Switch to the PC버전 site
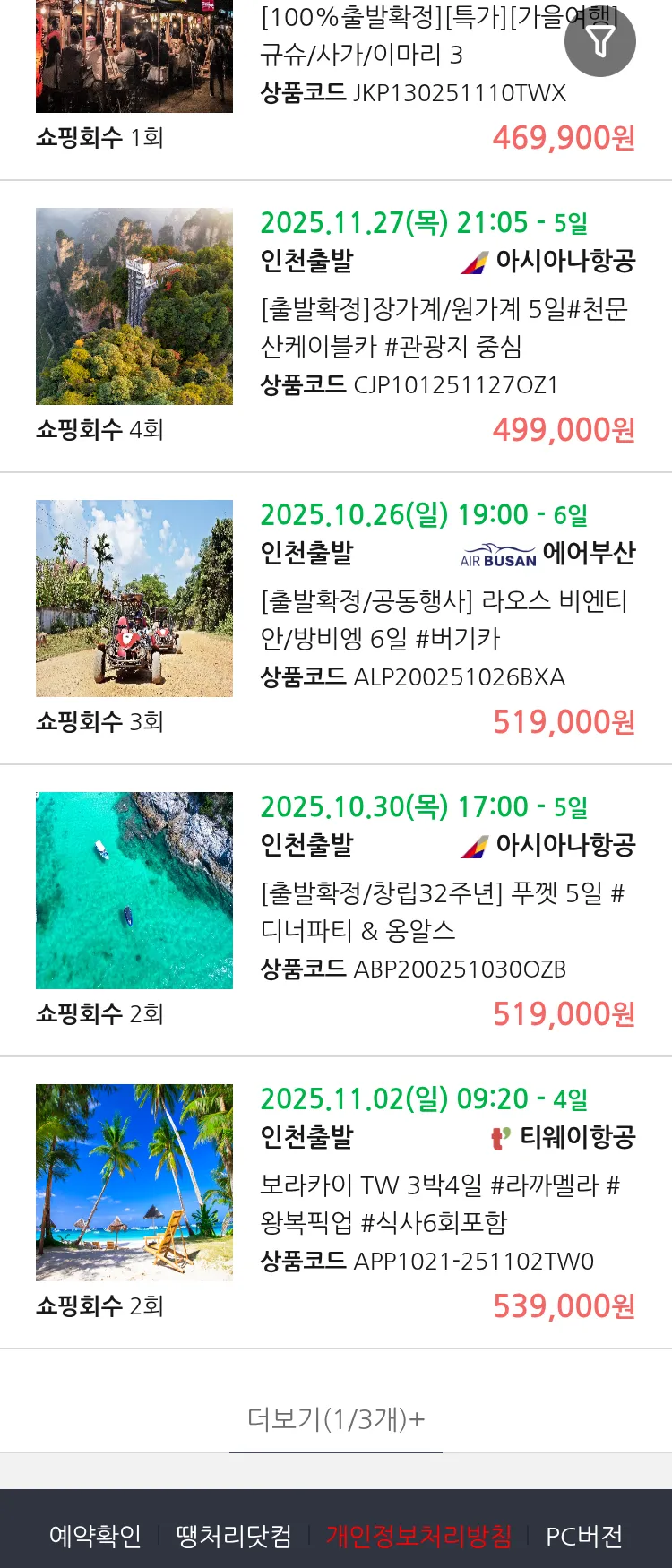Viewport: 672px width, 1568px height. 583,1536
